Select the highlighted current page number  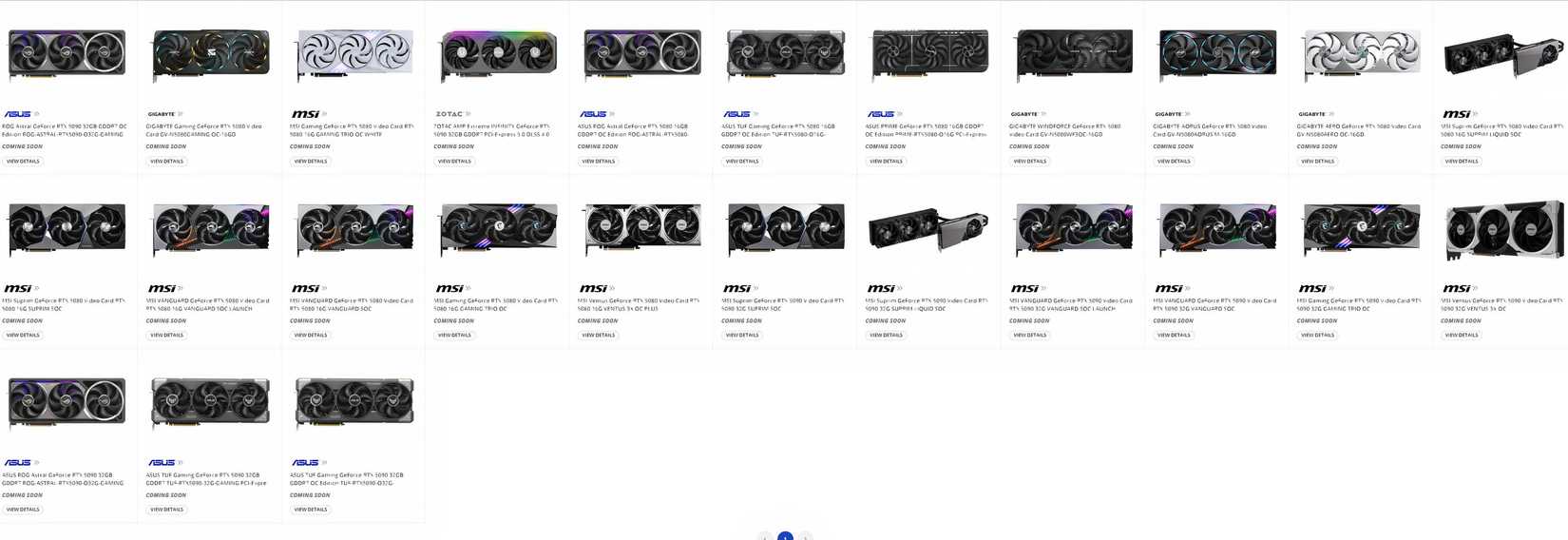pos(785,536)
